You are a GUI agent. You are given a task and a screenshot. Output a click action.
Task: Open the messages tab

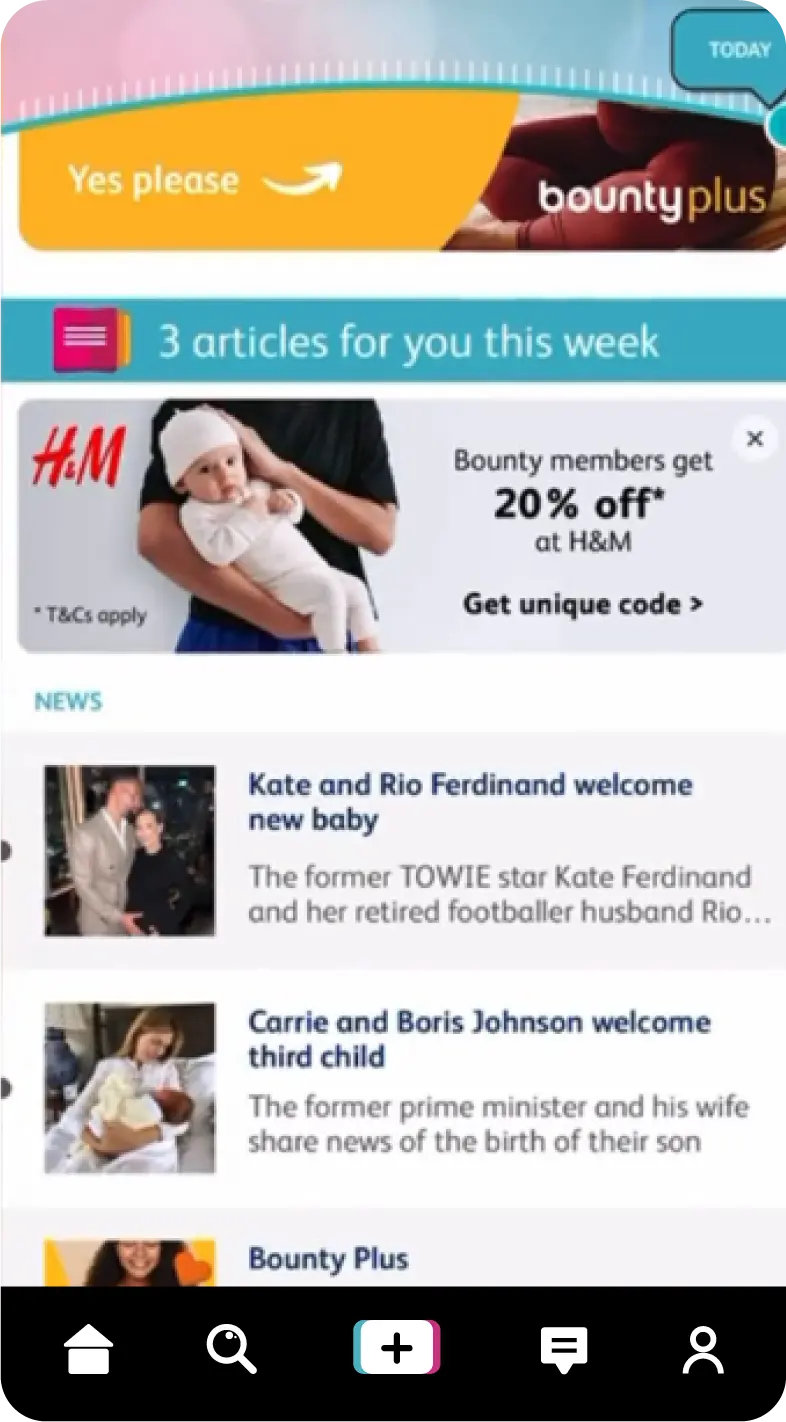[564, 1350]
